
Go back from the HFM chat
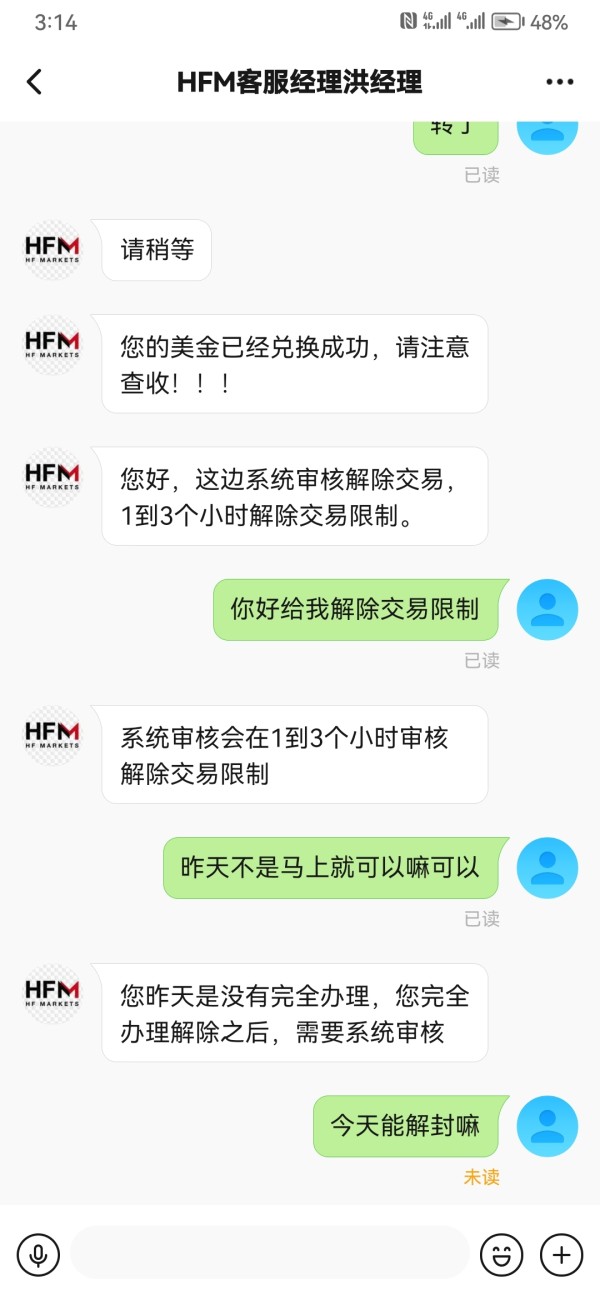click(x=35, y=82)
